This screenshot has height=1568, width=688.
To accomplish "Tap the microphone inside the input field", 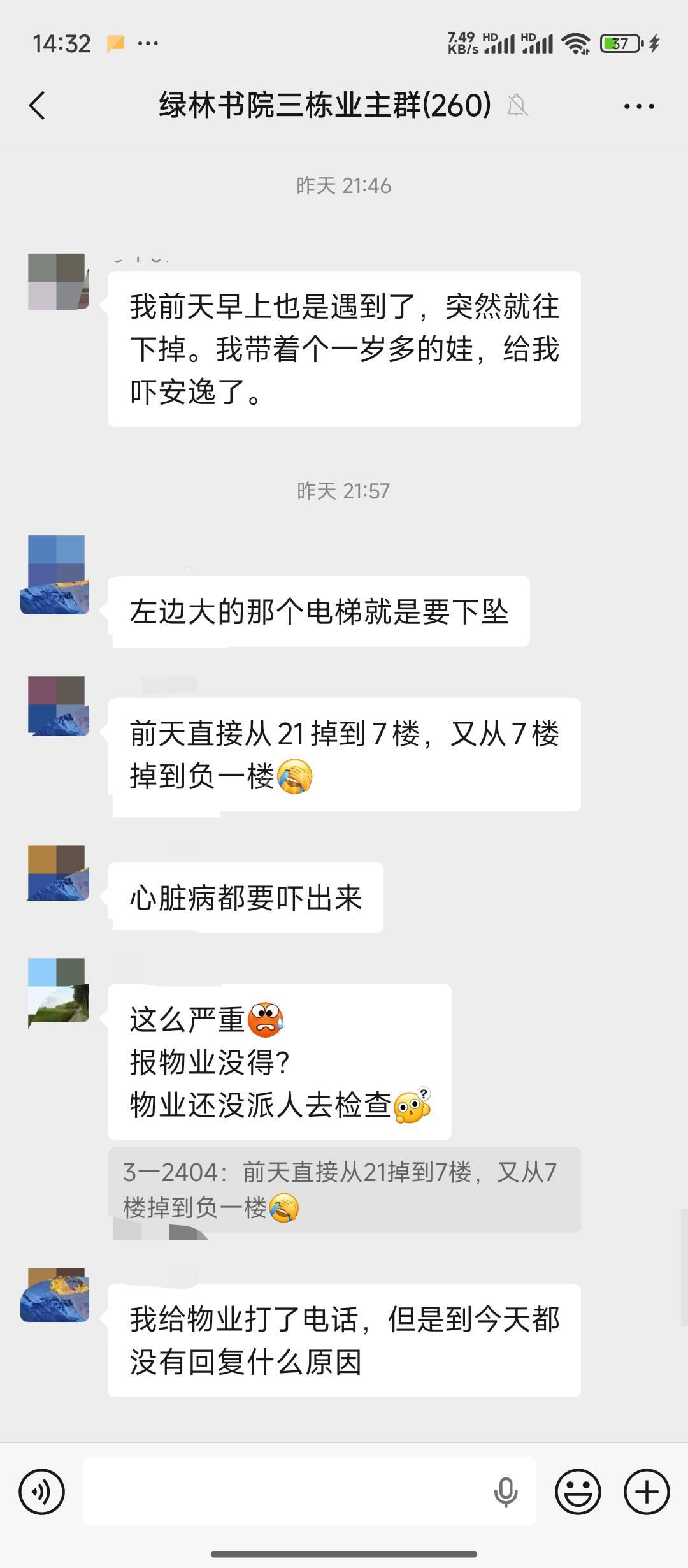I will click(x=506, y=1492).
